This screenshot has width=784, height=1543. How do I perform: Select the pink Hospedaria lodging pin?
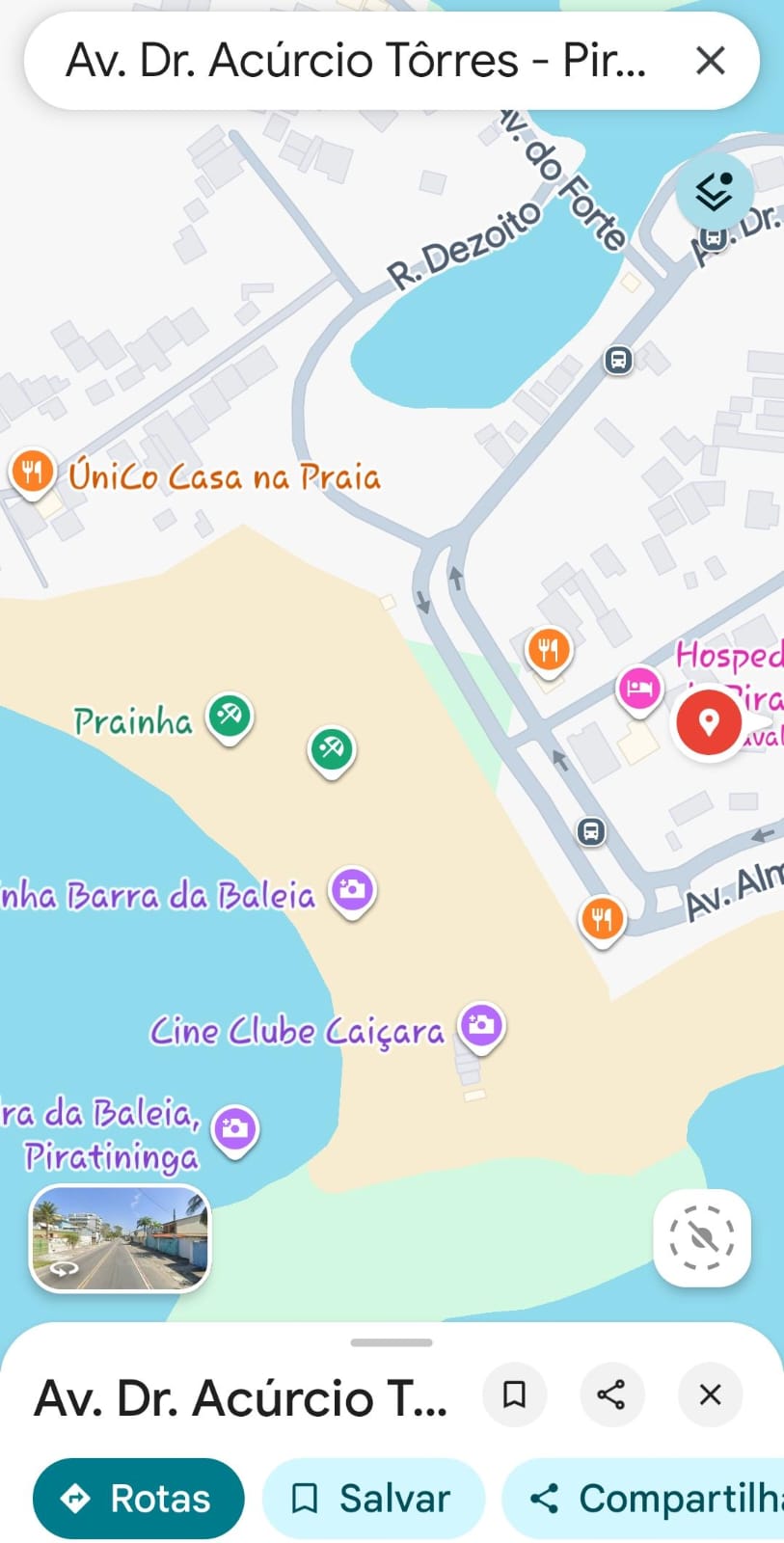click(x=638, y=689)
